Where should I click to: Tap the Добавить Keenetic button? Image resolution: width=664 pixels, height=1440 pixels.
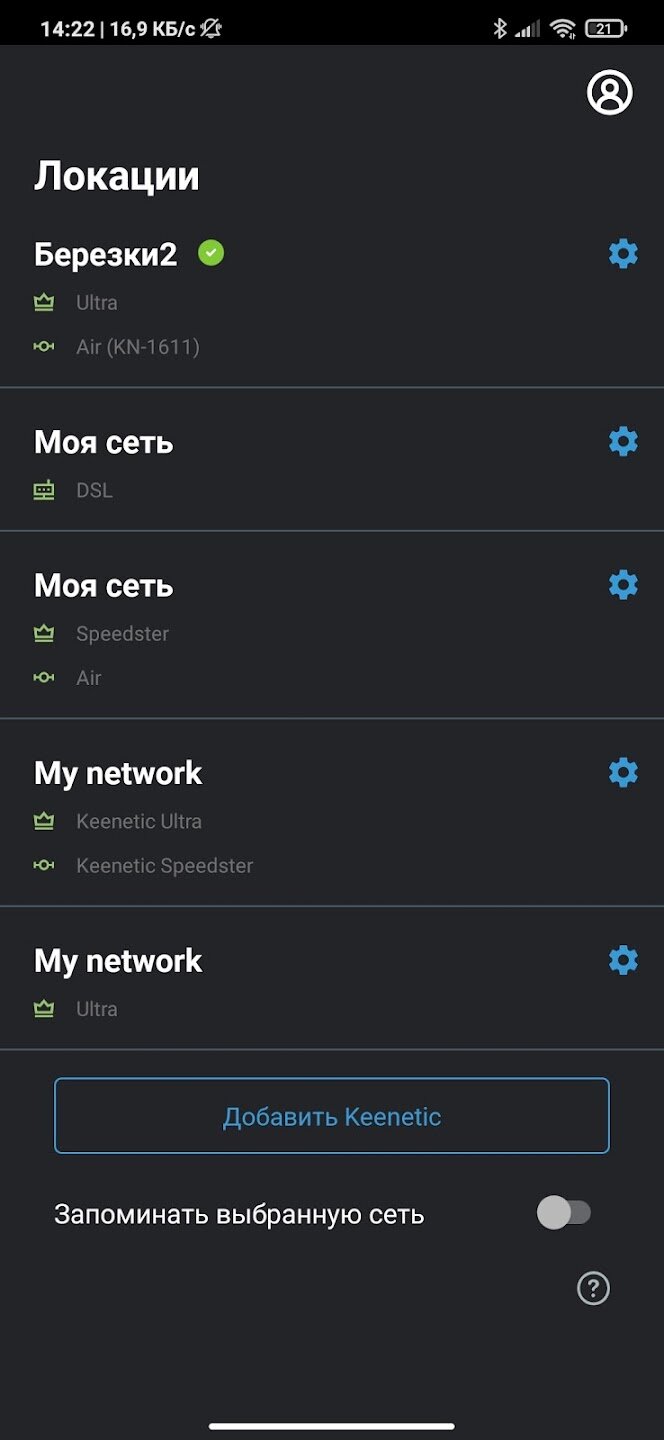[x=332, y=1116]
